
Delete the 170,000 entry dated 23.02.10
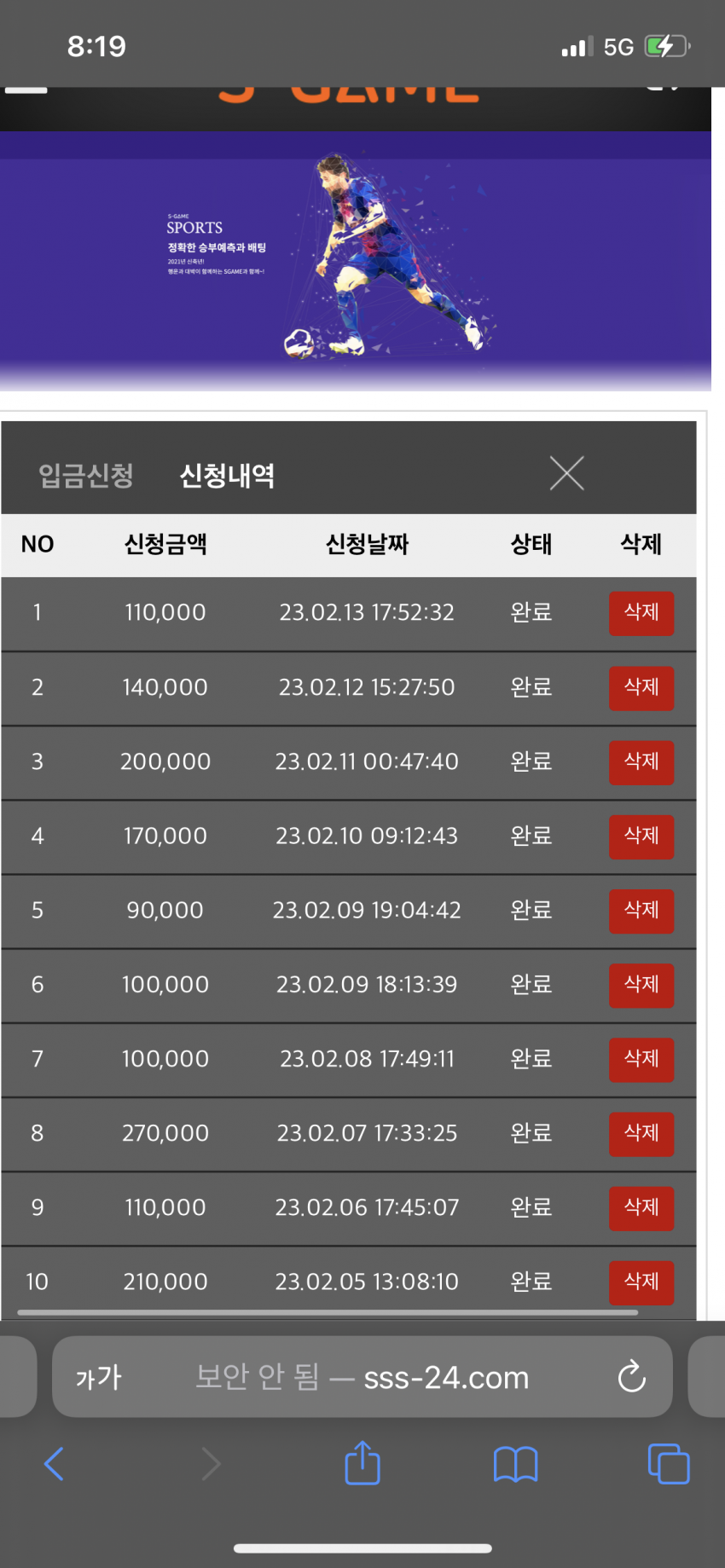[641, 836]
